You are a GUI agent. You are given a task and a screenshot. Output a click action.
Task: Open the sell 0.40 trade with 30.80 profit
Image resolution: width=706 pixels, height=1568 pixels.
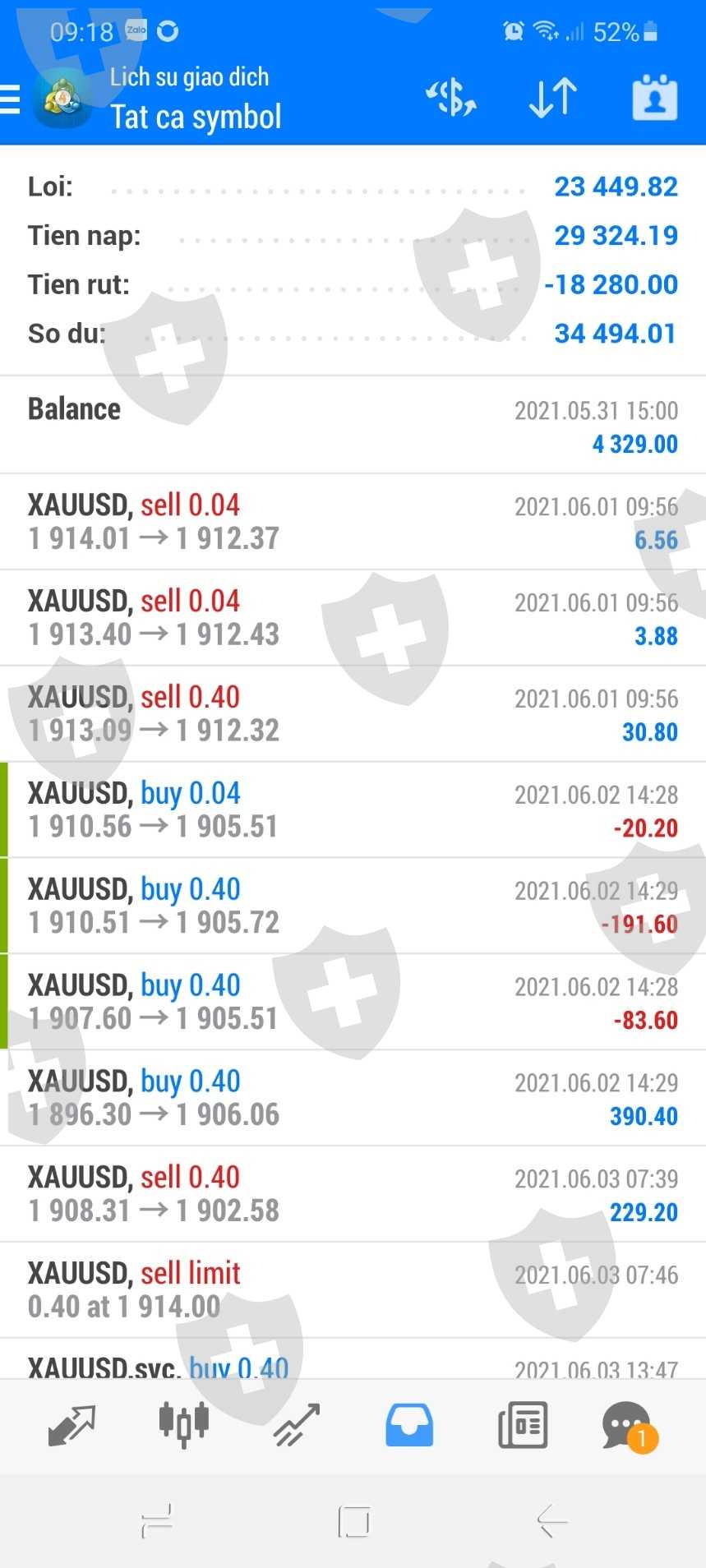pyautogui.click(x=353, y=714)
